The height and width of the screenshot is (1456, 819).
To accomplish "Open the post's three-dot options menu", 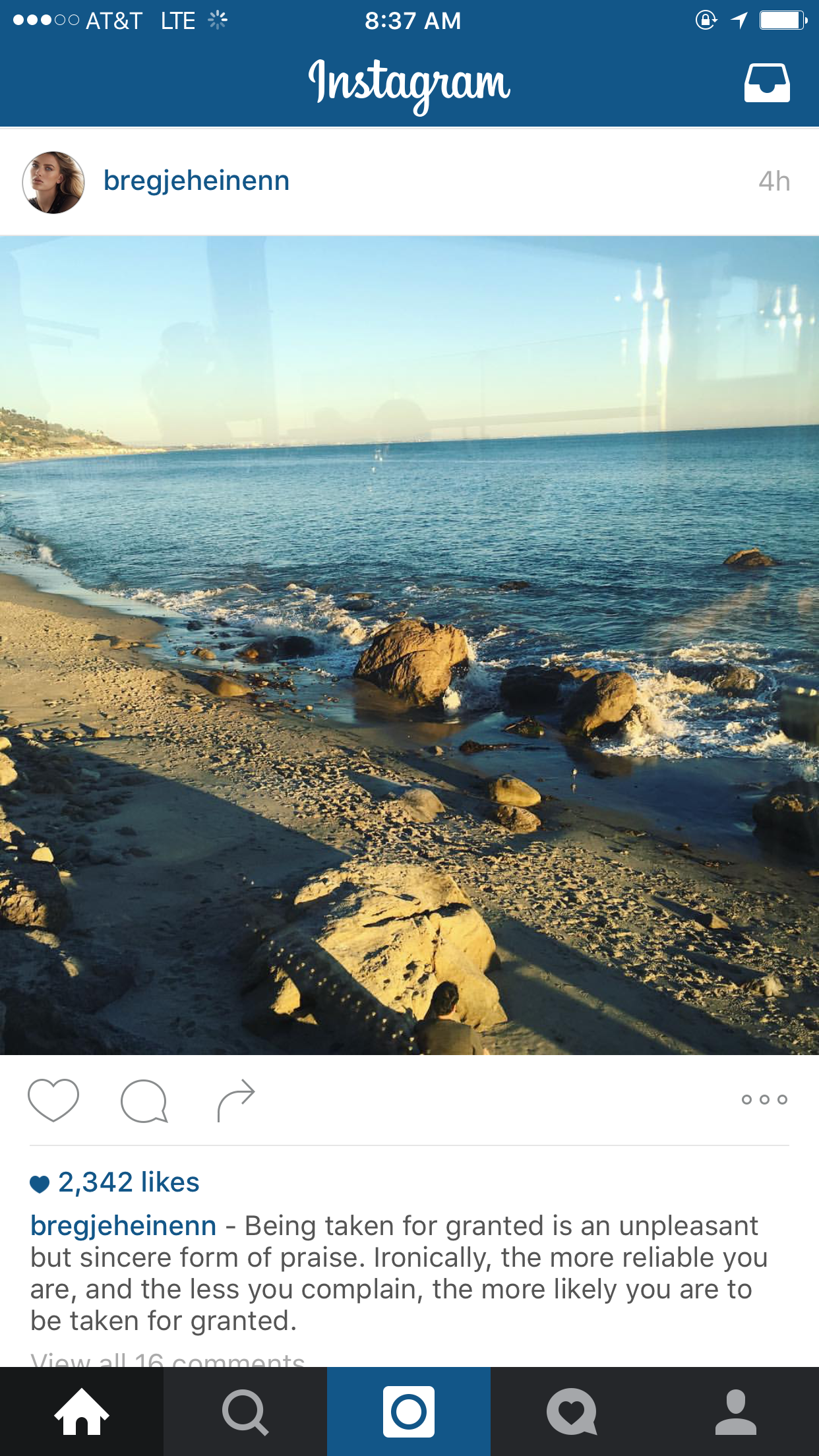I will 764,1099.
